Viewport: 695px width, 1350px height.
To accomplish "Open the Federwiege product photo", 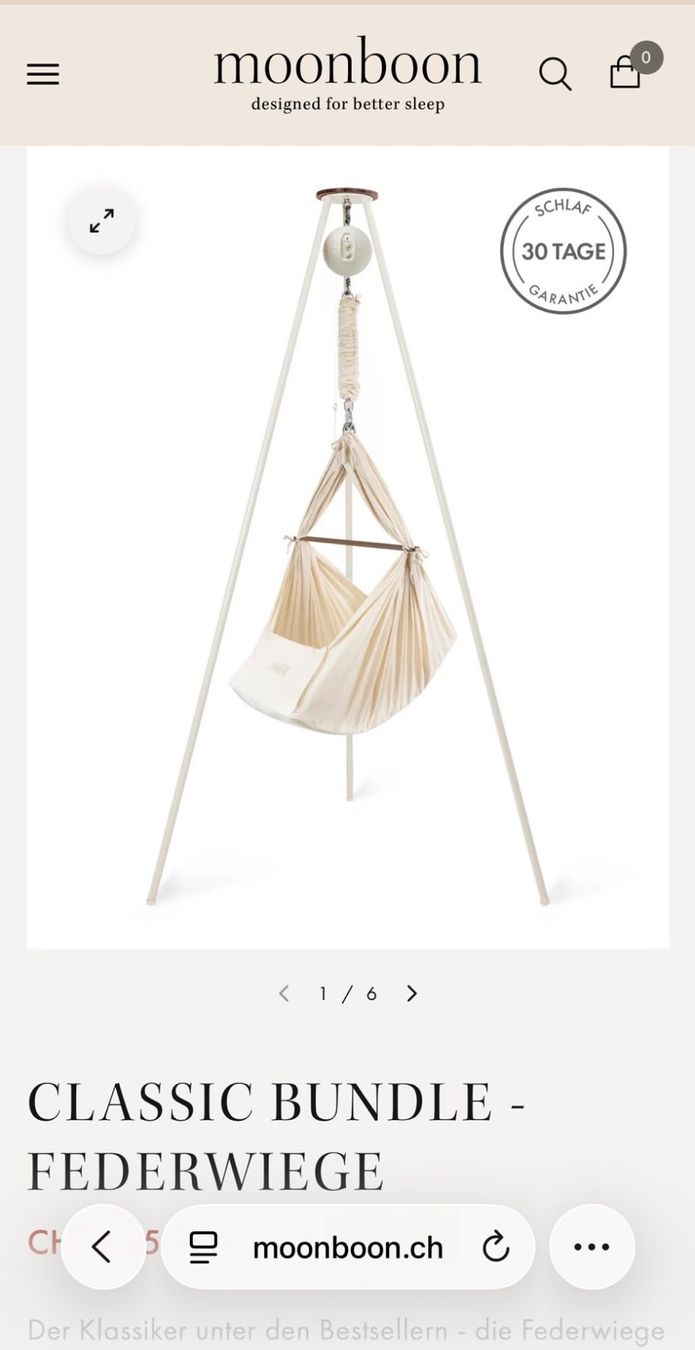I will [348, 547].
